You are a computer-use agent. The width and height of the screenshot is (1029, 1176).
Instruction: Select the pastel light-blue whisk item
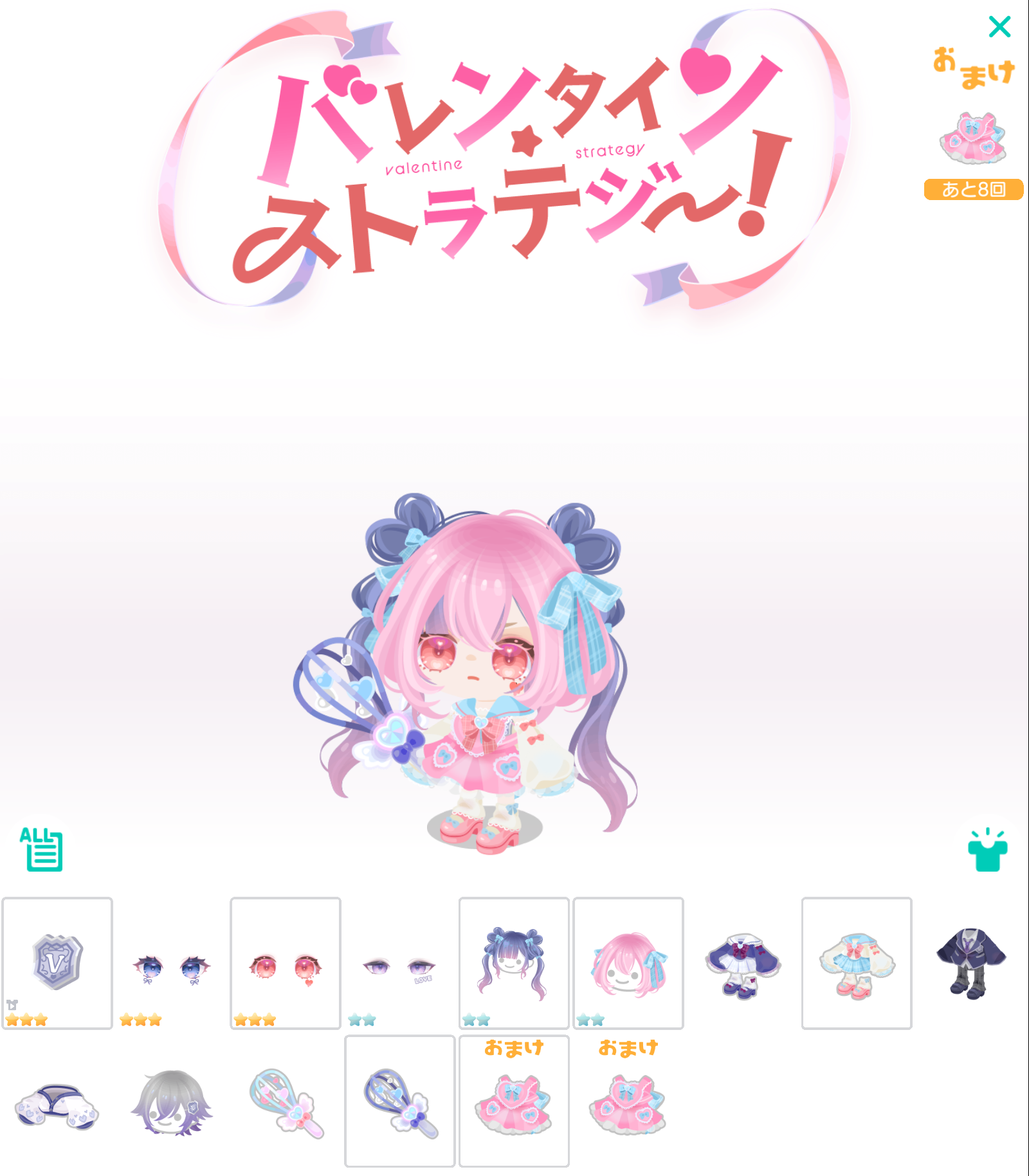tap(286, 1103)
